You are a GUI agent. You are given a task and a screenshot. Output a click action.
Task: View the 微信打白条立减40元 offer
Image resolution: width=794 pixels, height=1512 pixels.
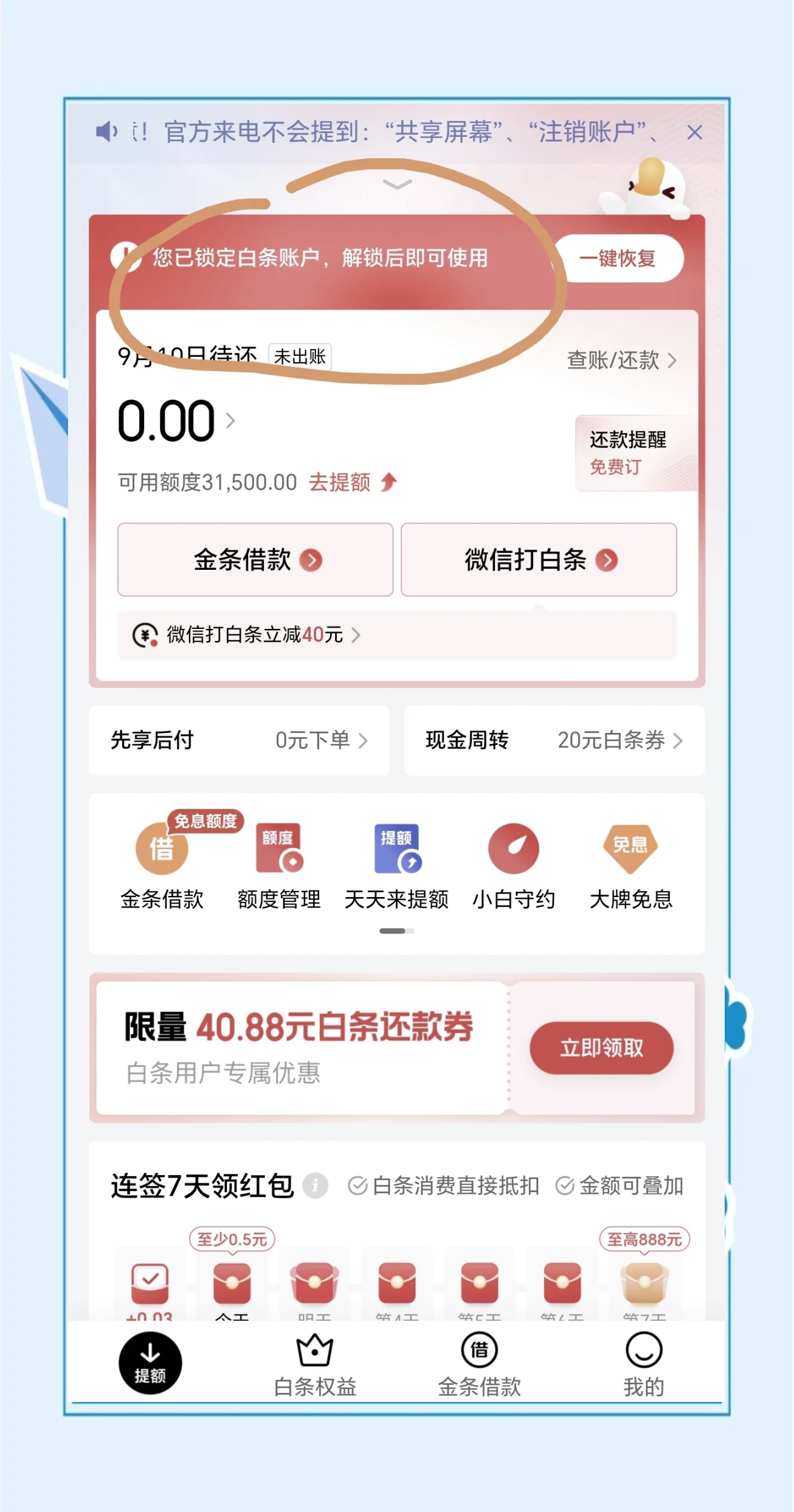click(246, 635)
